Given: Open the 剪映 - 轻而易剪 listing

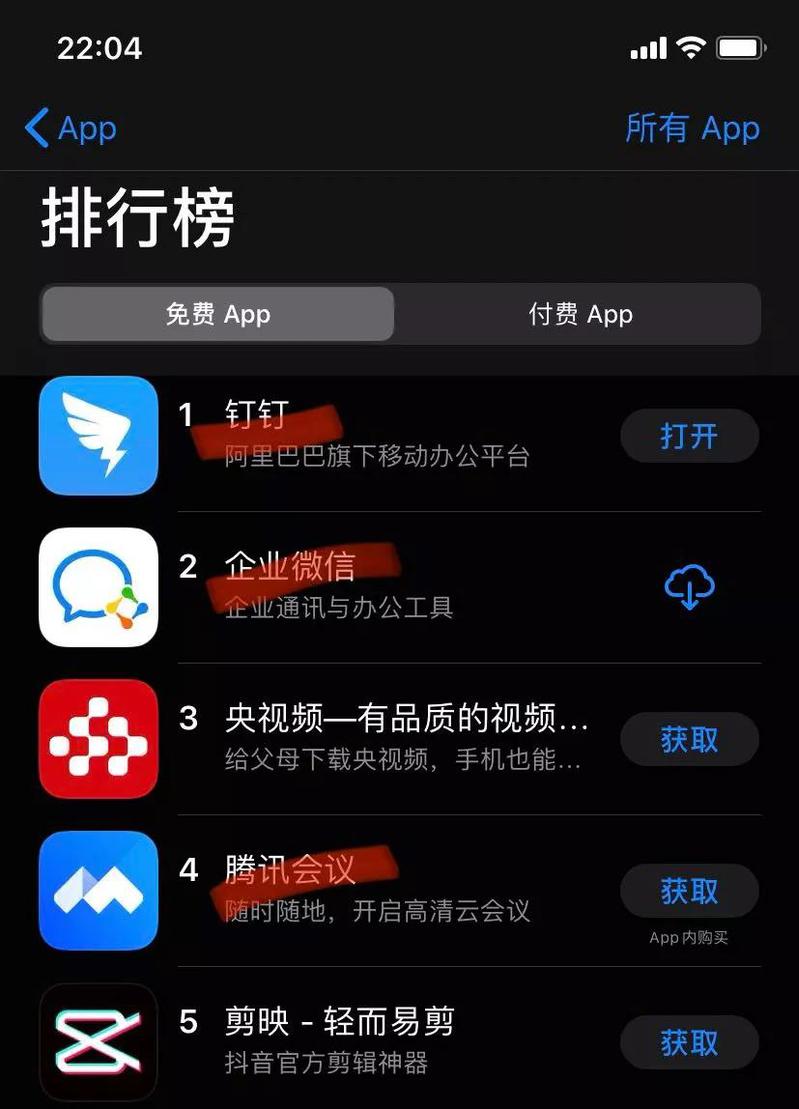Looking at the screenshot, I should (340, 1040).
